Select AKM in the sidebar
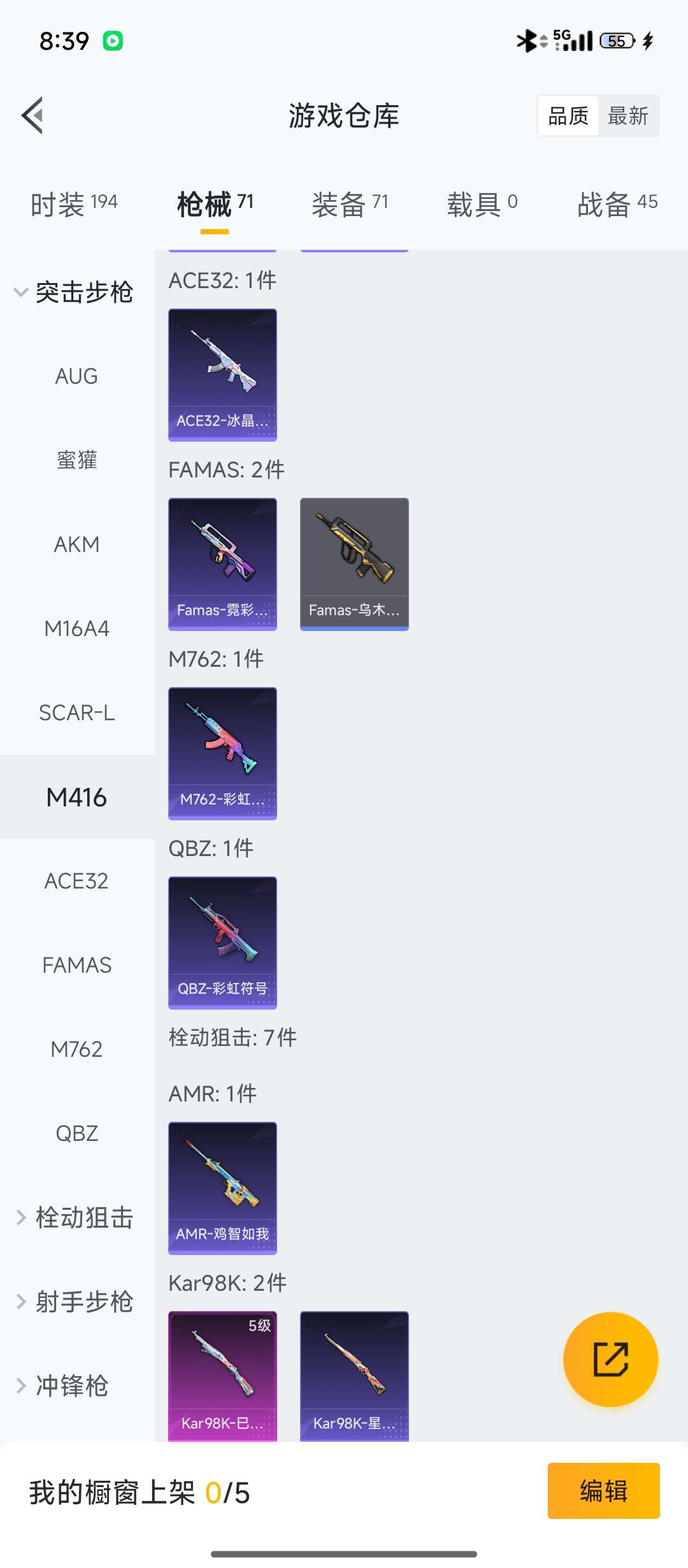This screenshot has height=1568, width=688. 76,544
